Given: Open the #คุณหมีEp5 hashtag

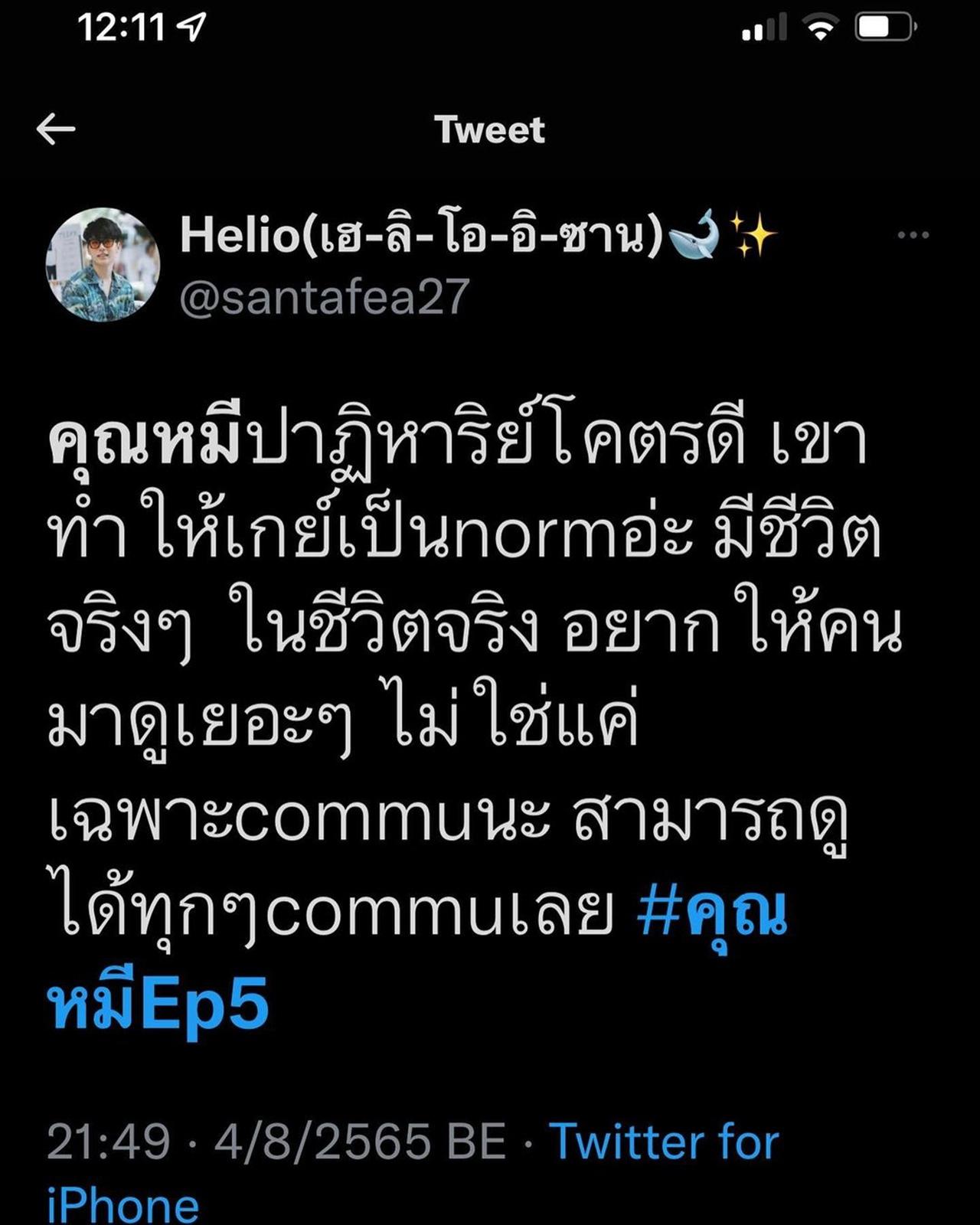Looking at the screenshot, I should coord(710,913).
